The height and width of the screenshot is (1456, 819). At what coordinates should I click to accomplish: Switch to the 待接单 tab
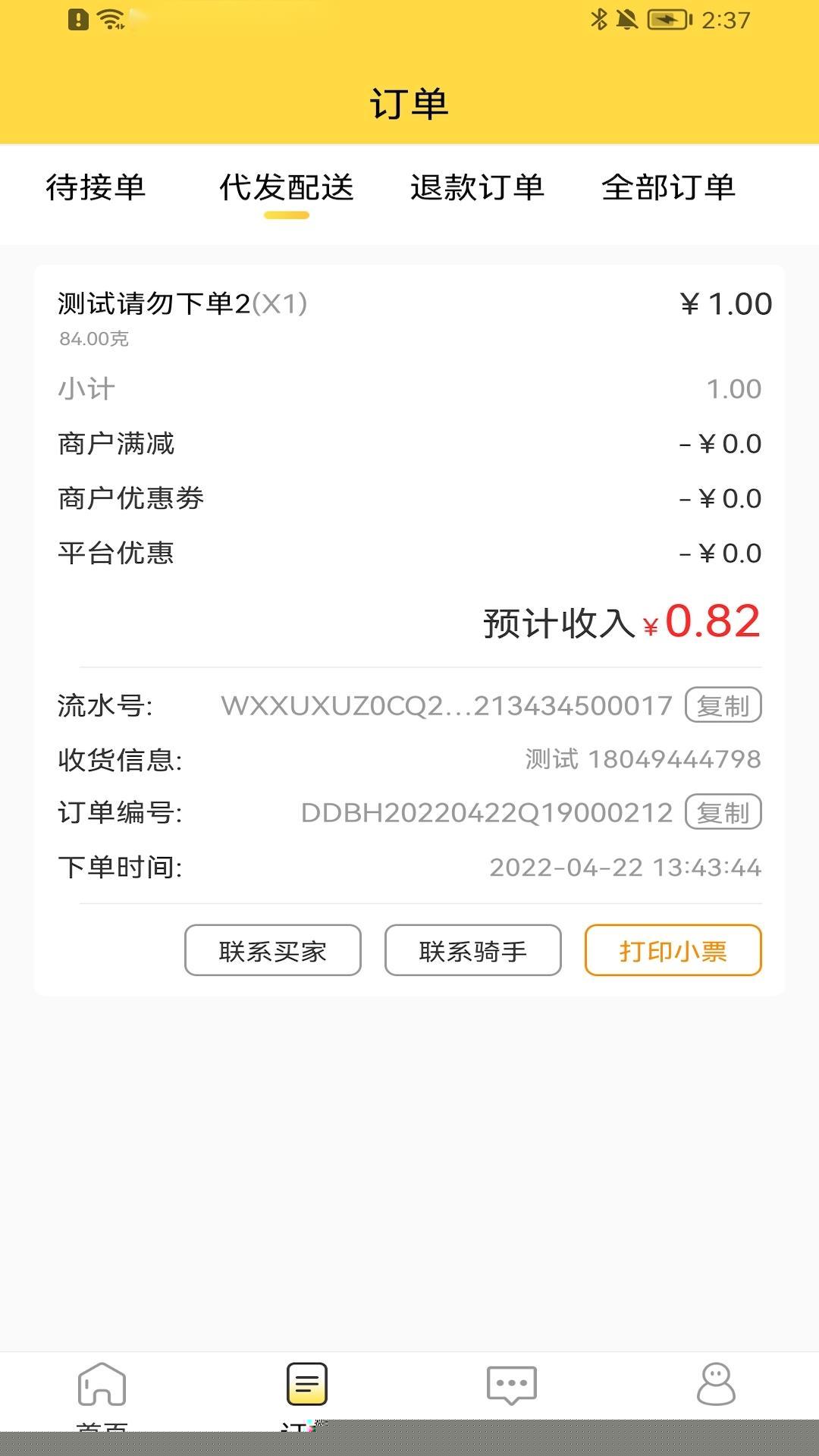point(96,187)
